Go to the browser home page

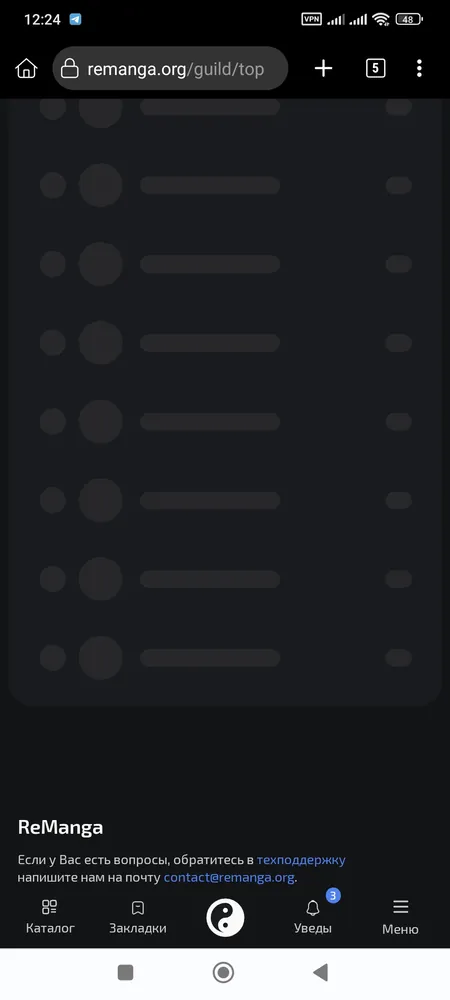26,68
